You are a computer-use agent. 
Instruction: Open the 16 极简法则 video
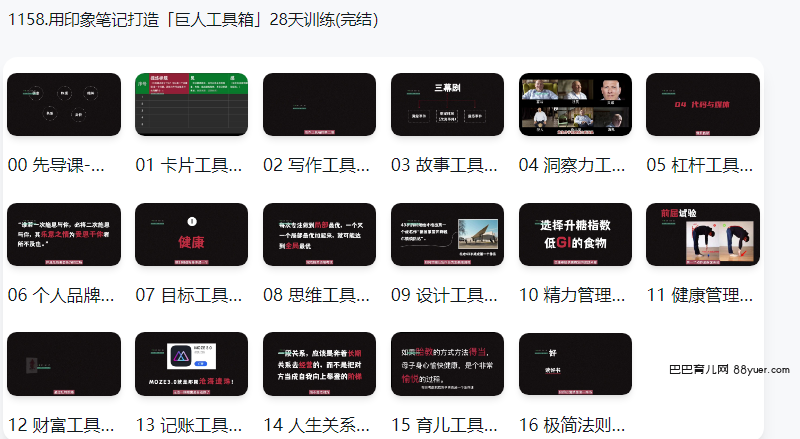coord(575,364)
